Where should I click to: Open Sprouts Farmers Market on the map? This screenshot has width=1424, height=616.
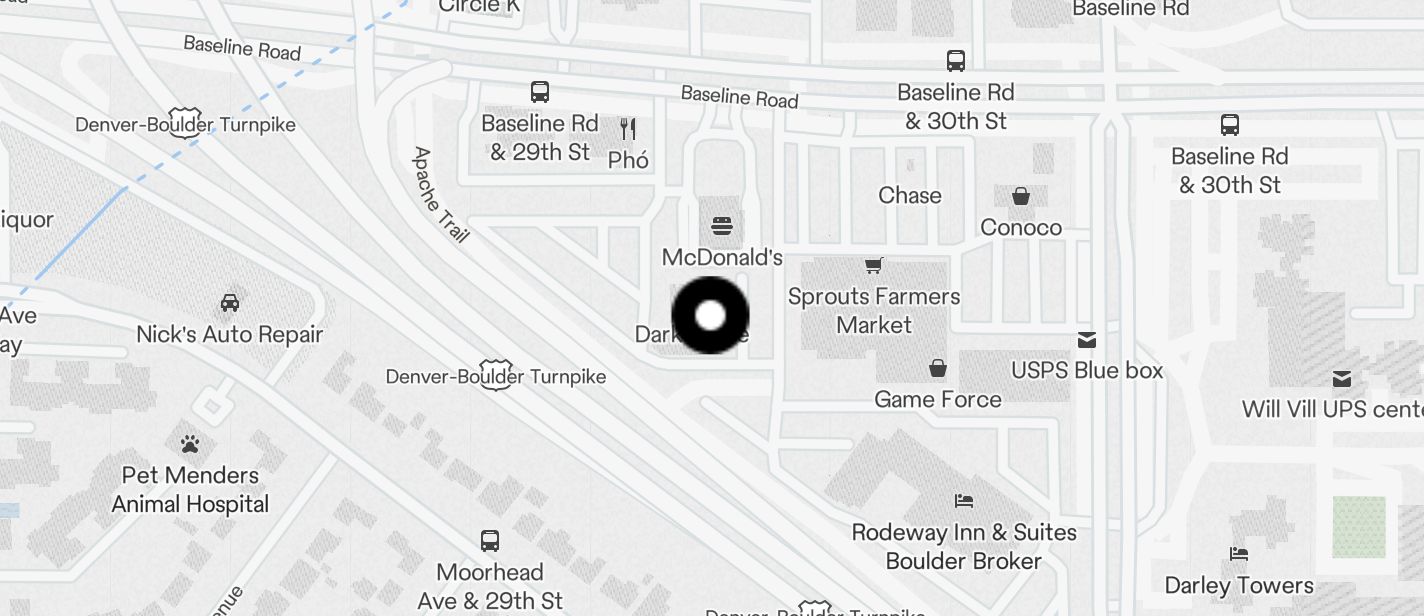tap(873, 266)
